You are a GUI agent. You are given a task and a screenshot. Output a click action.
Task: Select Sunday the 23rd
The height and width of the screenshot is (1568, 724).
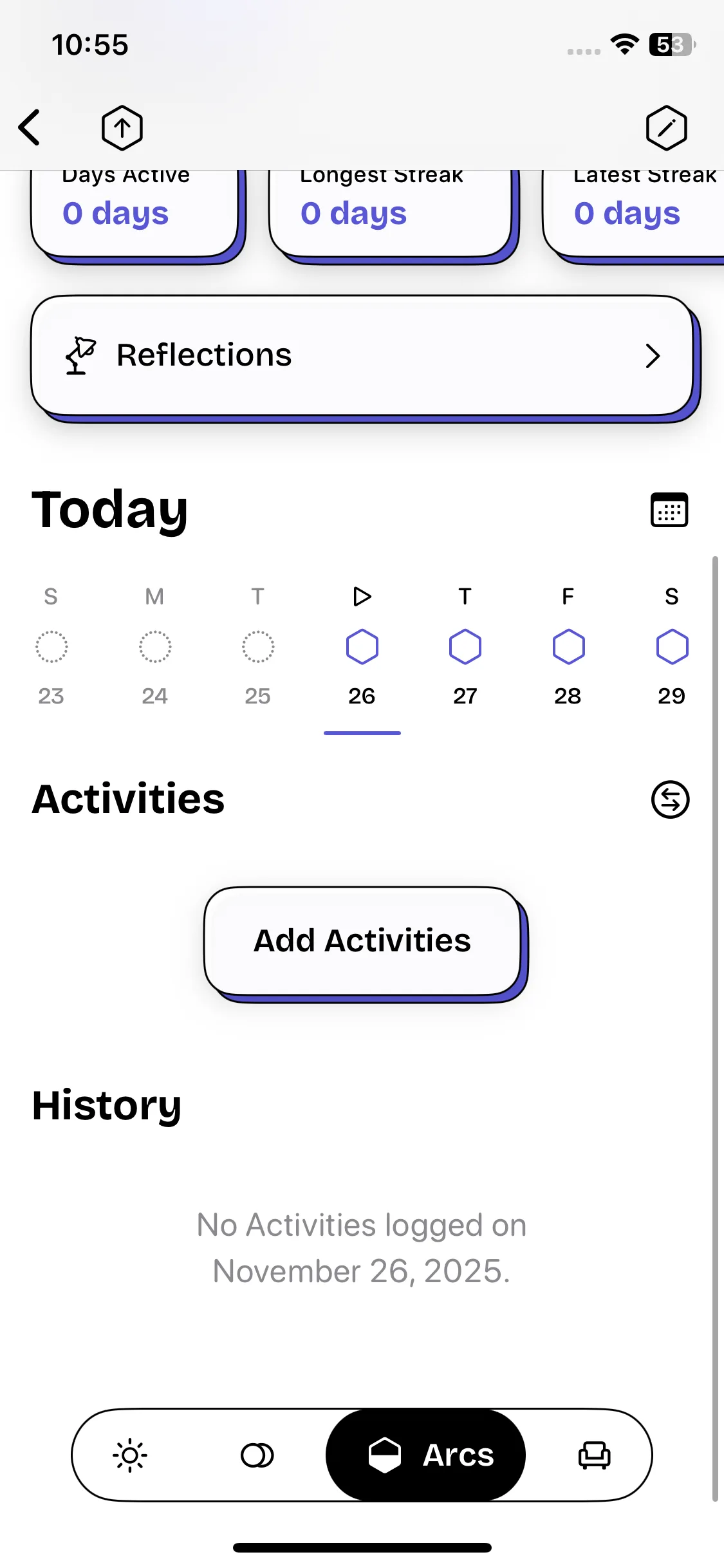[x=51, y=647]
